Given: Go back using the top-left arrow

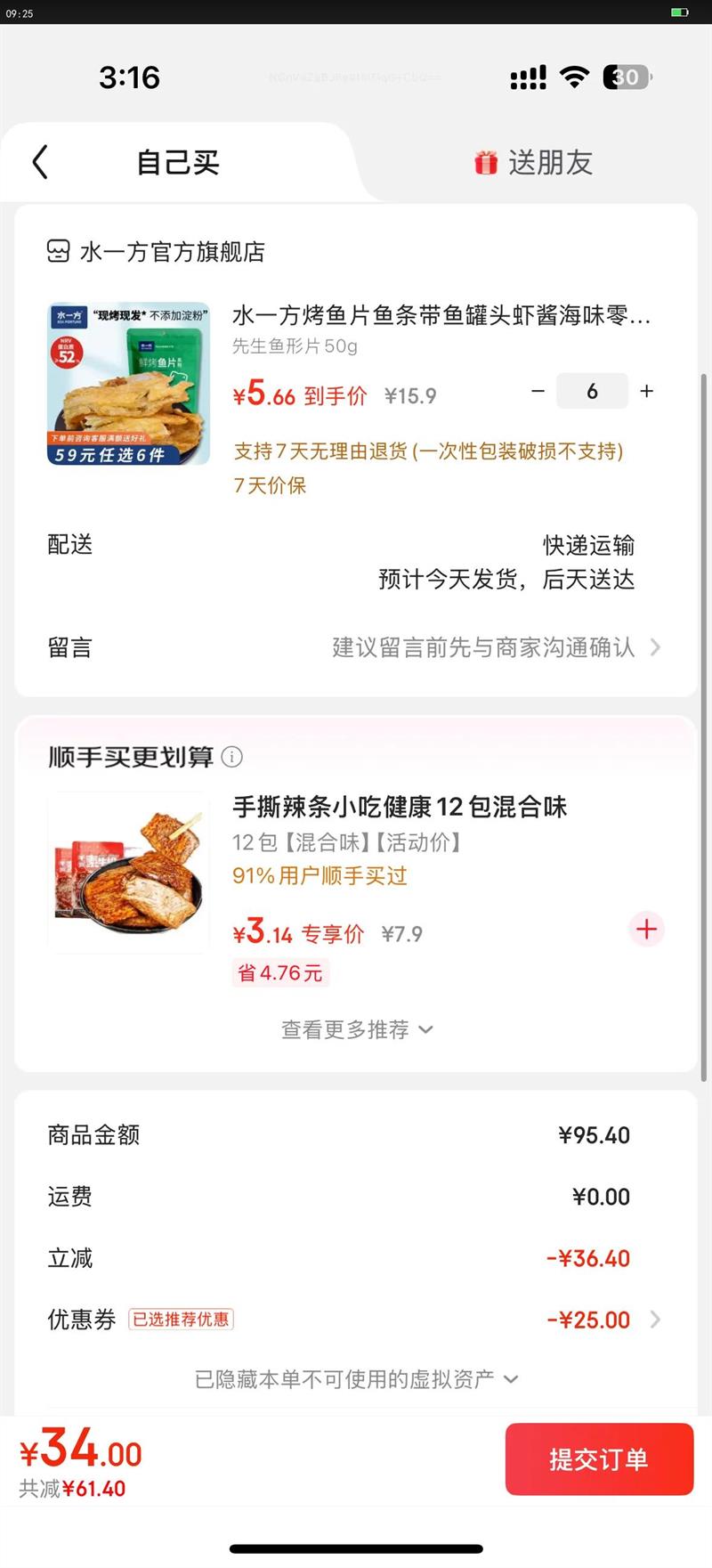Looking at the screenshot, I should (x=40, y=162).
